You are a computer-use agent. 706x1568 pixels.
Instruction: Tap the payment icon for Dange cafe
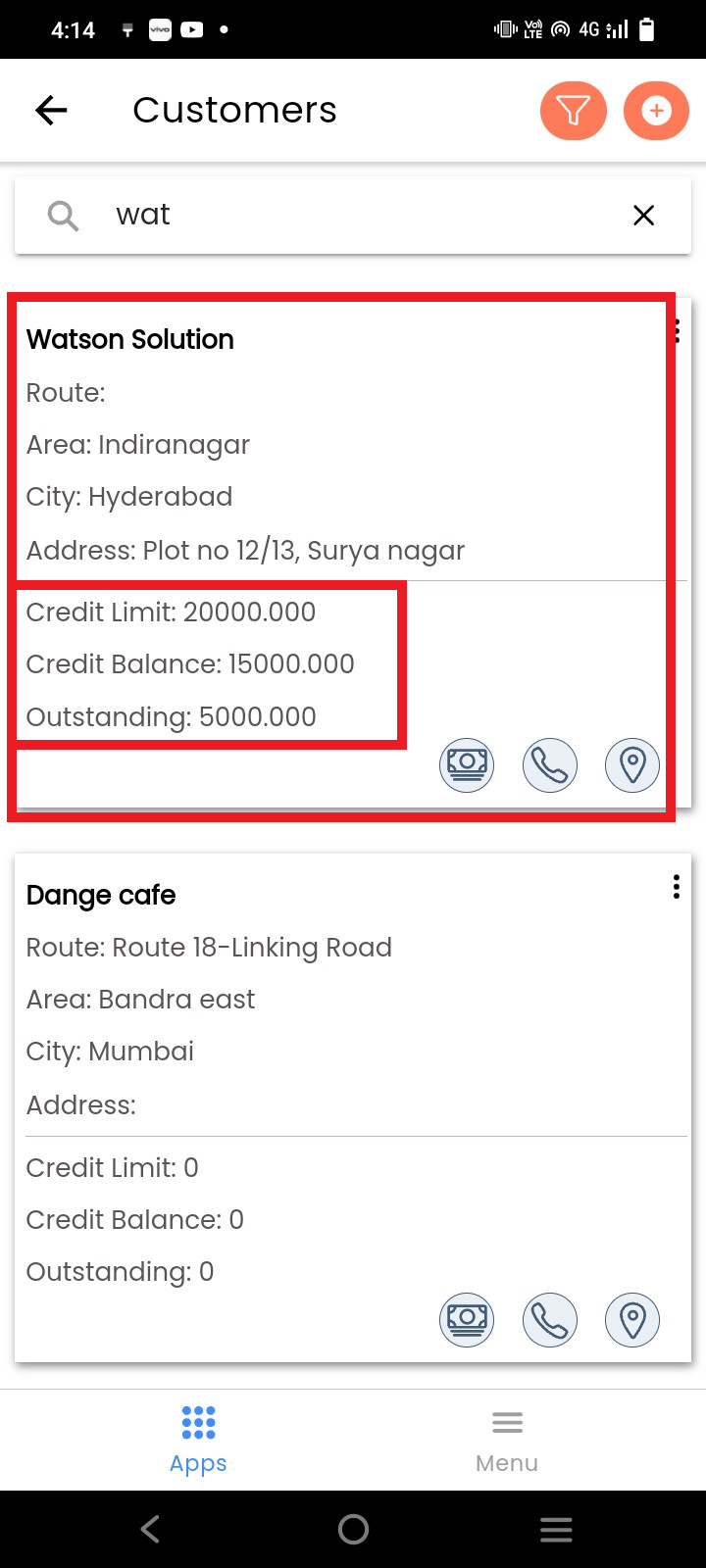[x=467, y=1319]
